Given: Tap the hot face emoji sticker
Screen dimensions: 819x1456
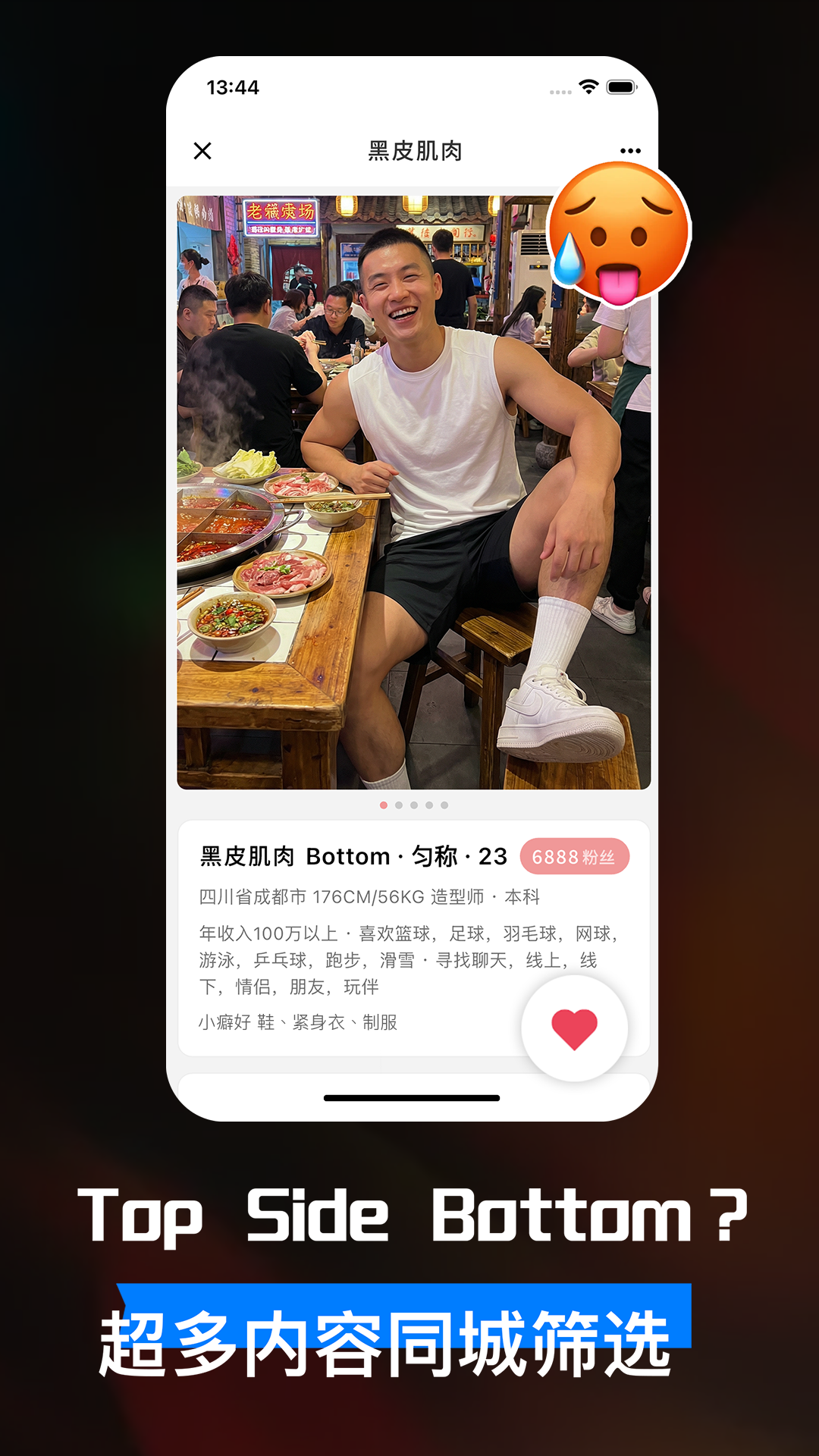Looking at the screenshot, I should coord(618,235).
